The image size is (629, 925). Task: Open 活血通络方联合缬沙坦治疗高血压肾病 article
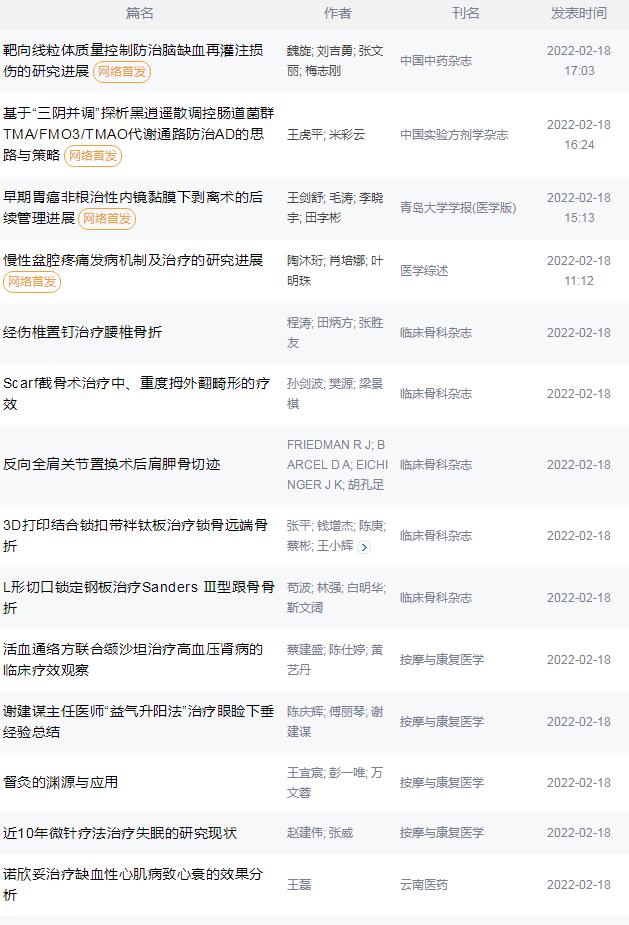pyautogui.click(x=133, y=649)
